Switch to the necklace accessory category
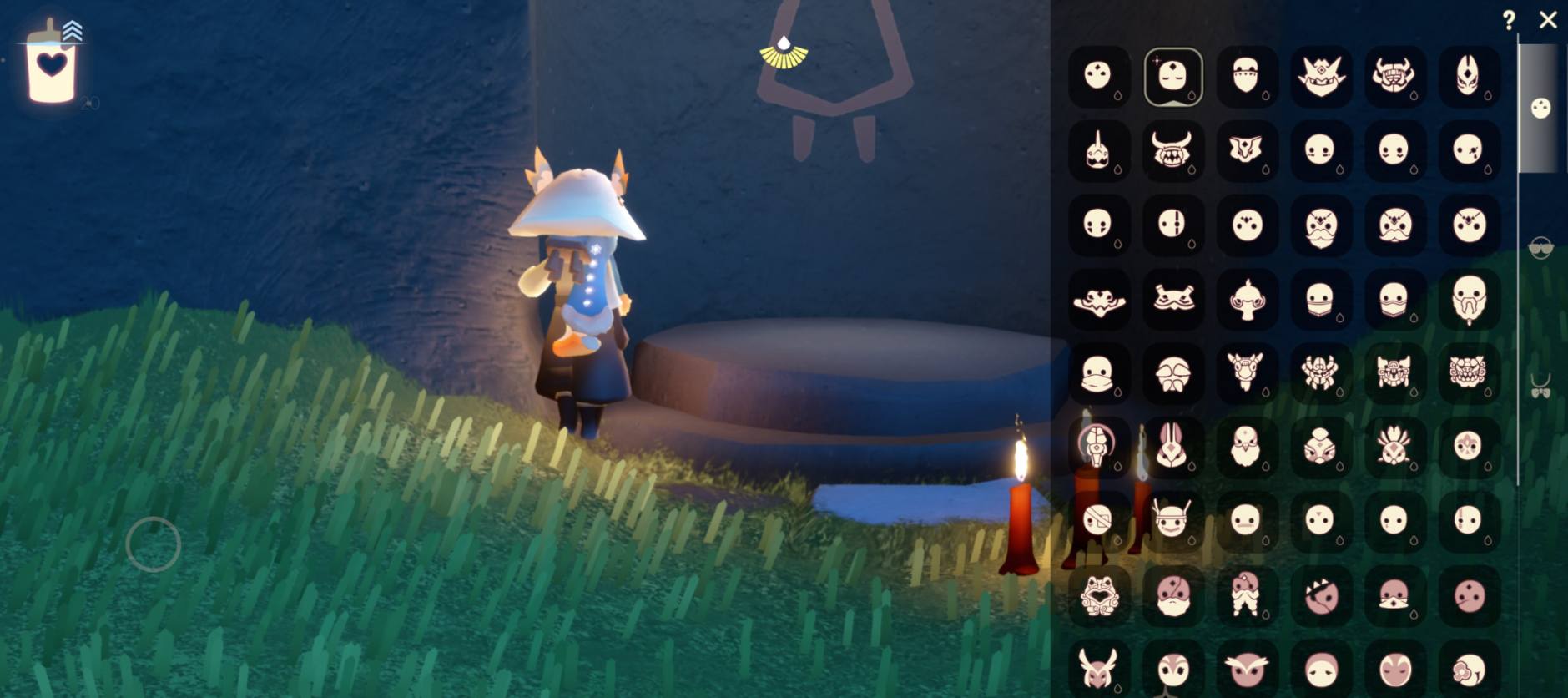This screenshot has height=698, width=1568. (1540, 387)
